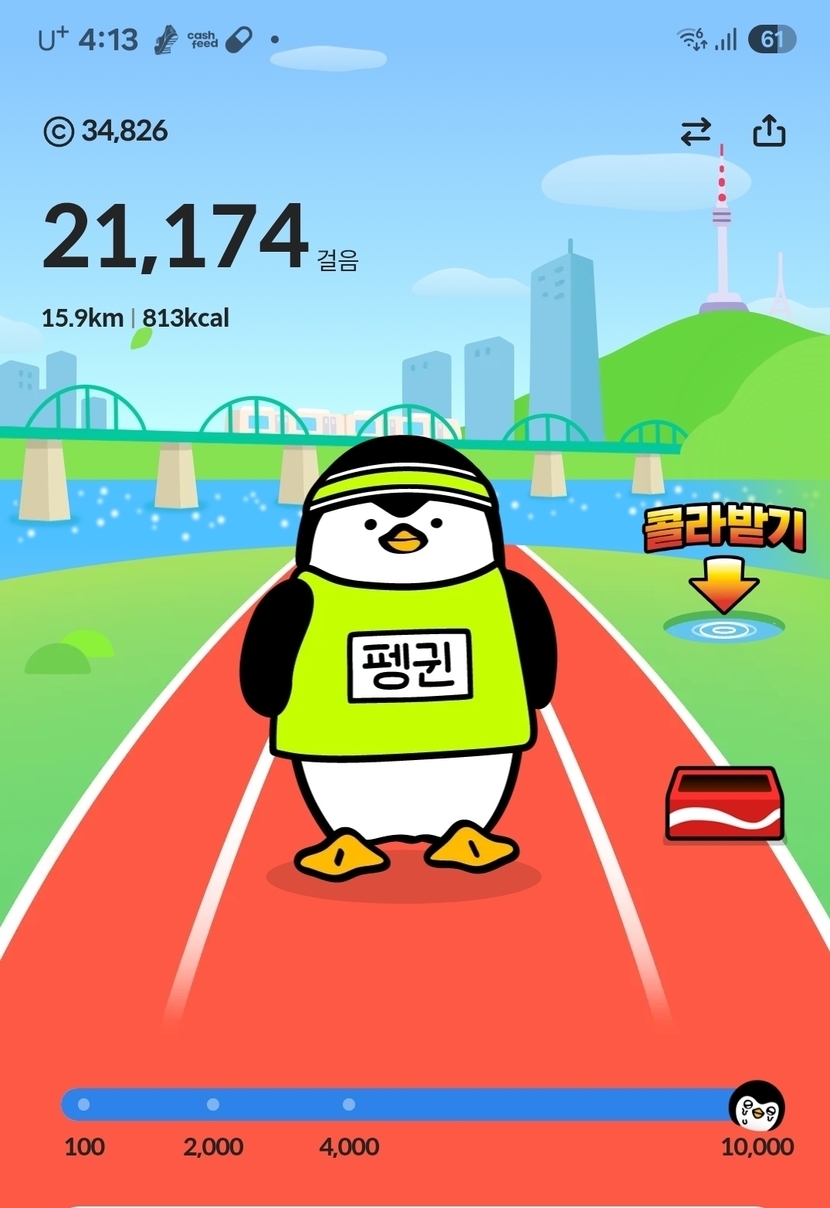Open the cash balance 34,826
830x1208 pixels.
click(106, 131)
